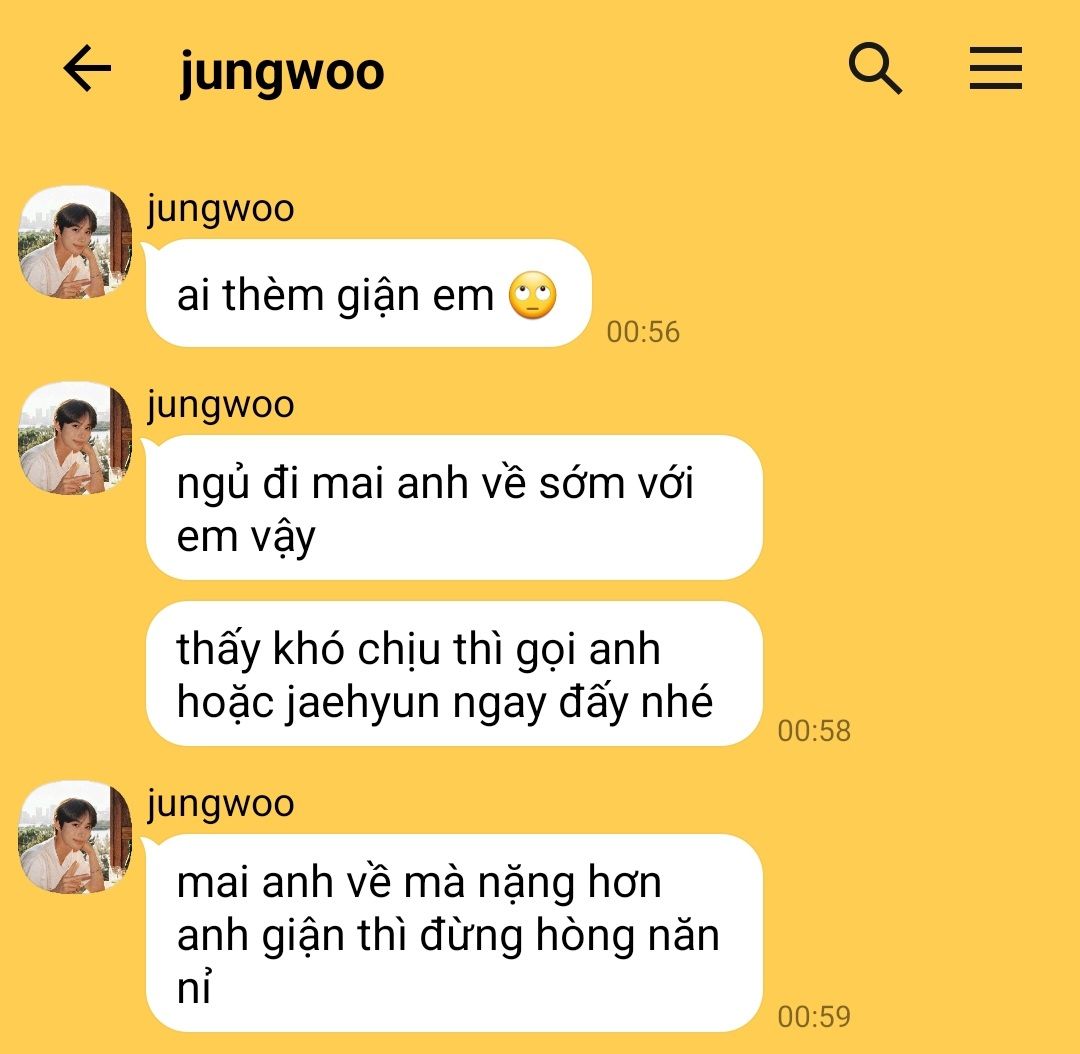Screen dimensions: 1080x1054
Task: Open jungwoo's avatar beside "ai thèm giận em"
Action: pos(76,242)
